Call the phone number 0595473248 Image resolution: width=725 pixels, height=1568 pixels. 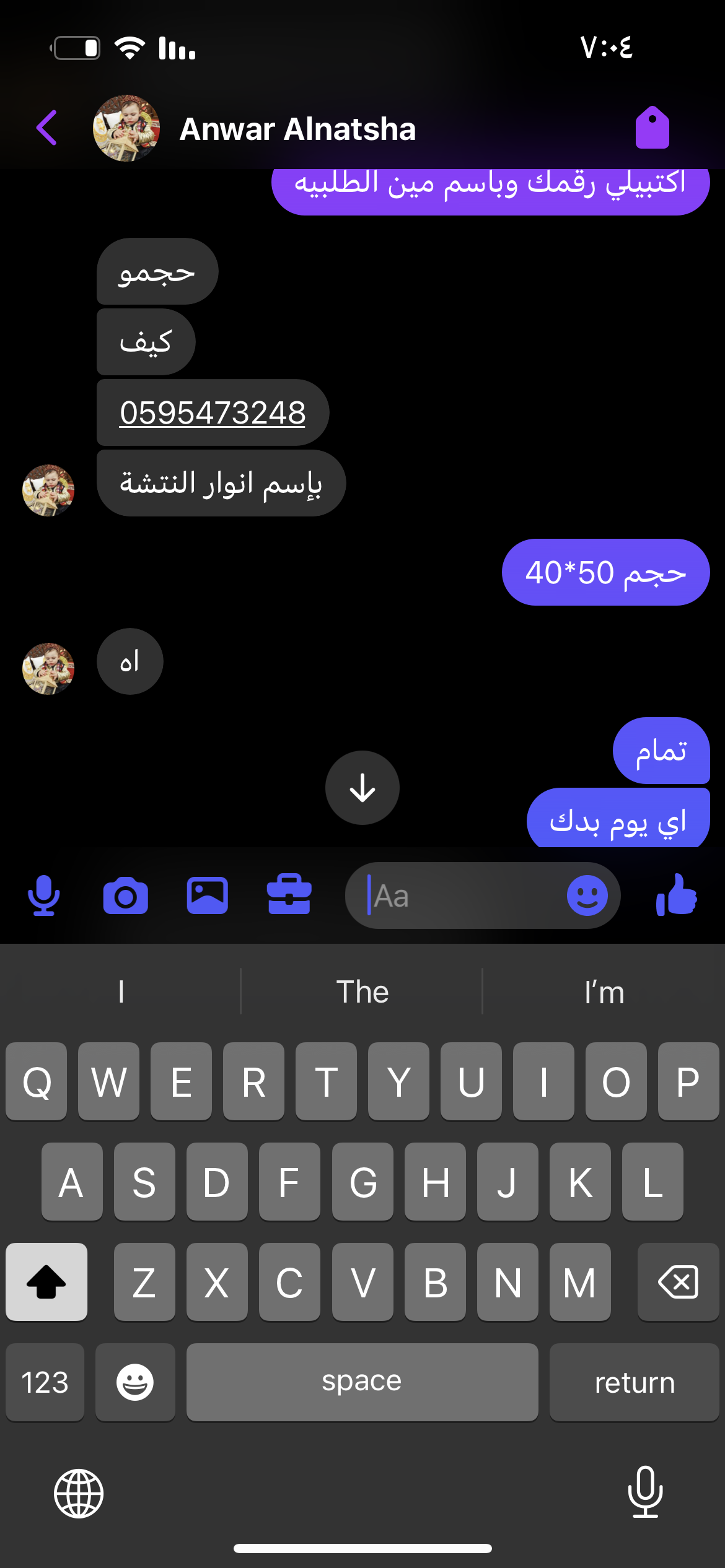(213, 412)
